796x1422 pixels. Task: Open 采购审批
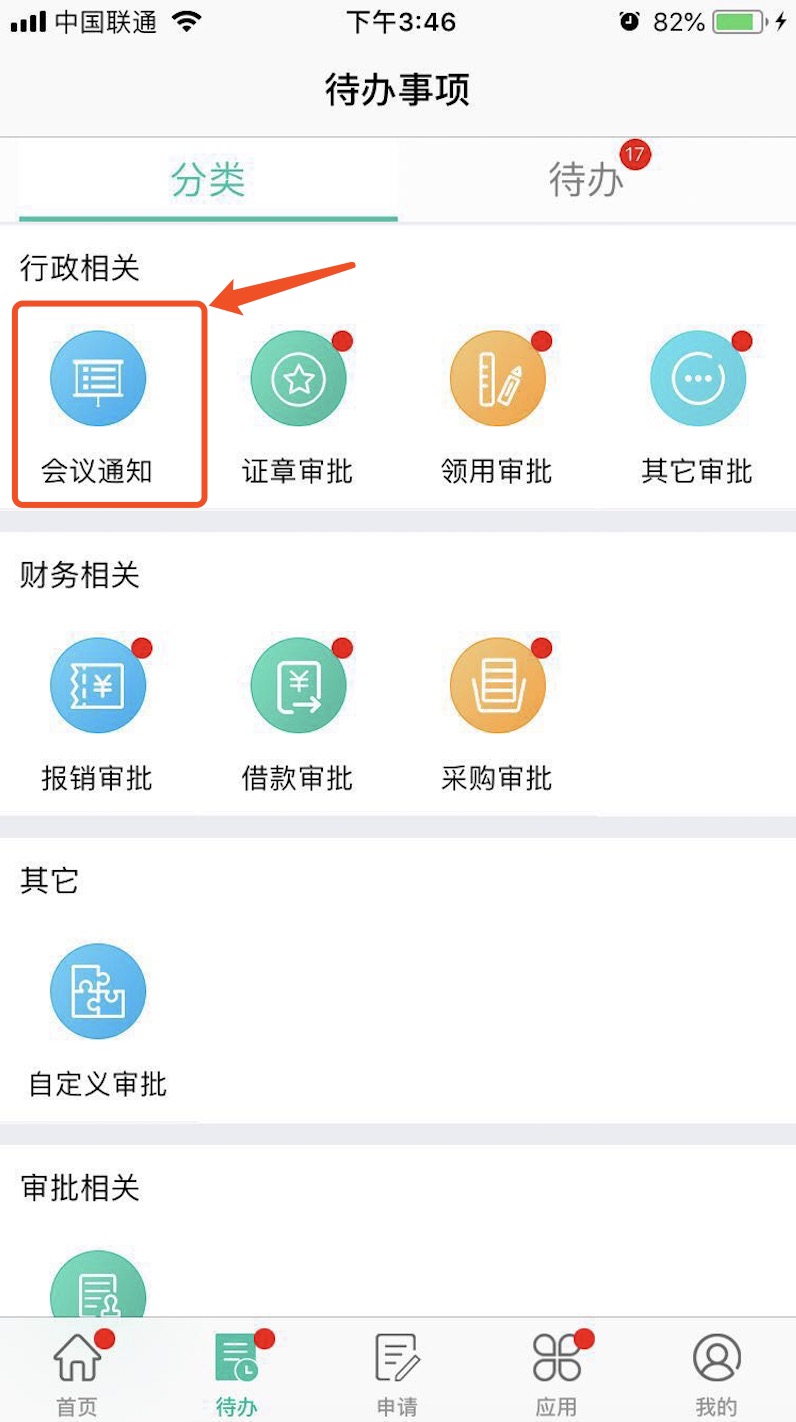[497, 714]
